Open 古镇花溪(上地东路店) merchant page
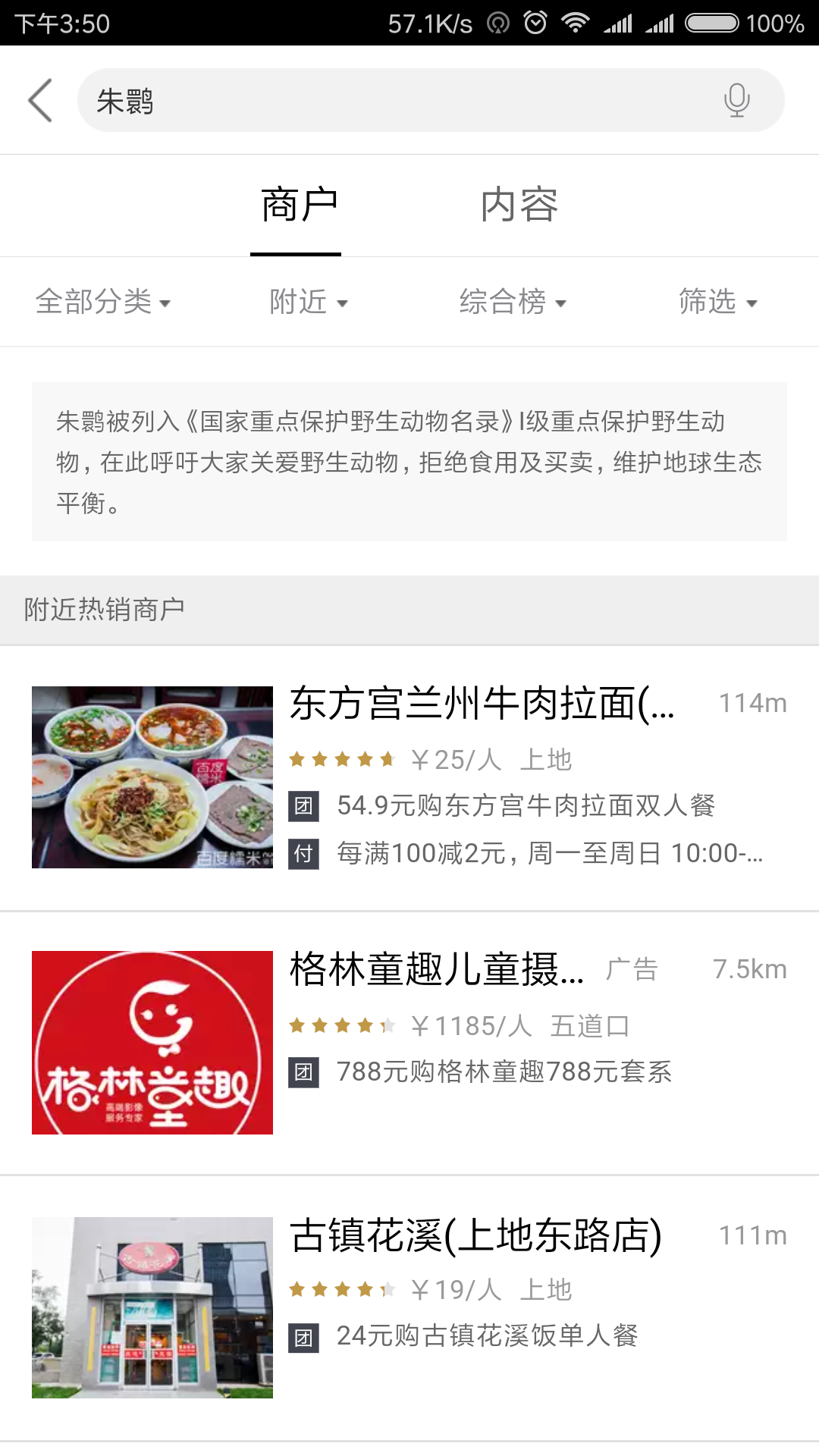Screen dimensions: 819x1456 [409, 1309]
